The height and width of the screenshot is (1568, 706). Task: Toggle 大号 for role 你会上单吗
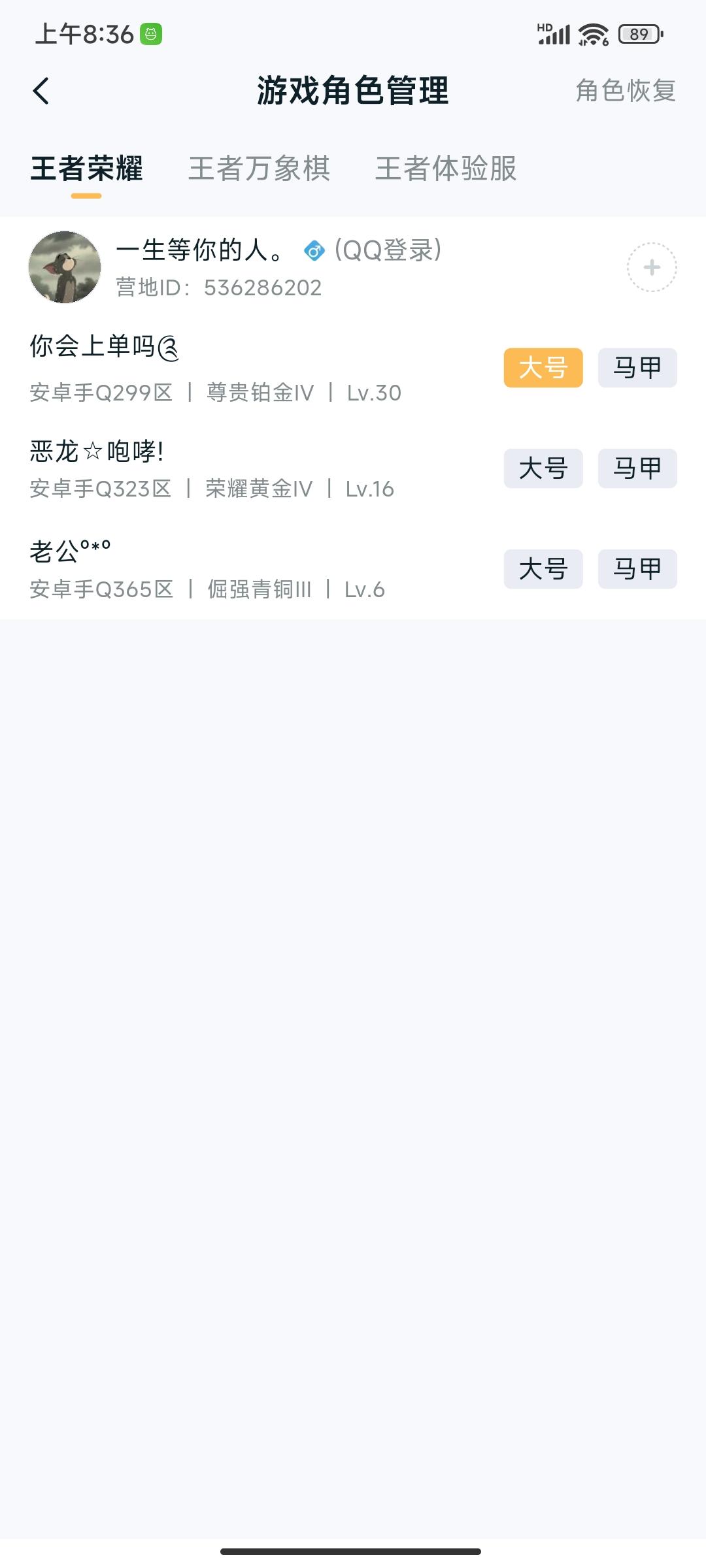543,367
